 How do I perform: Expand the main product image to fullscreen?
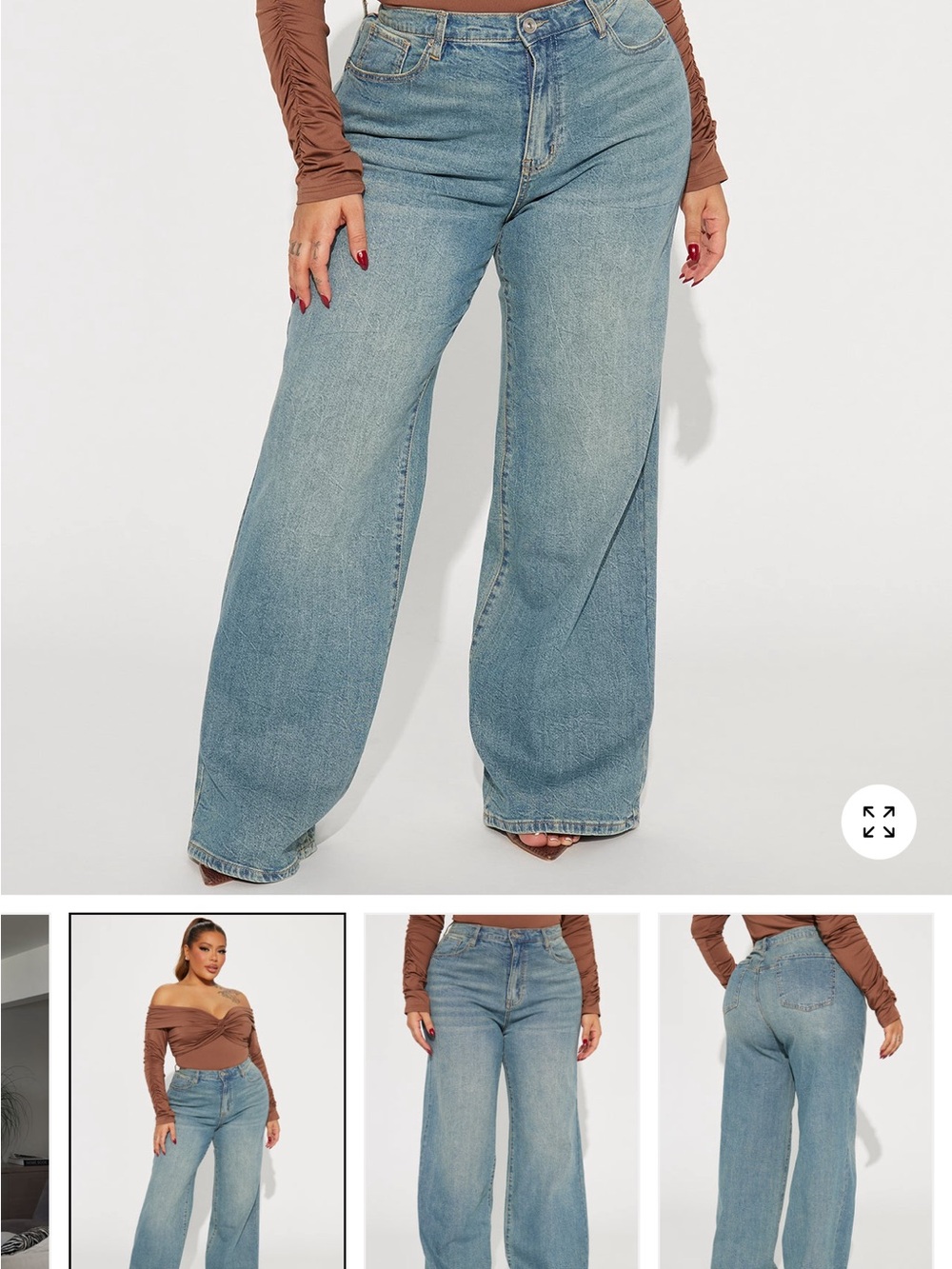click(x=878, y=822)
